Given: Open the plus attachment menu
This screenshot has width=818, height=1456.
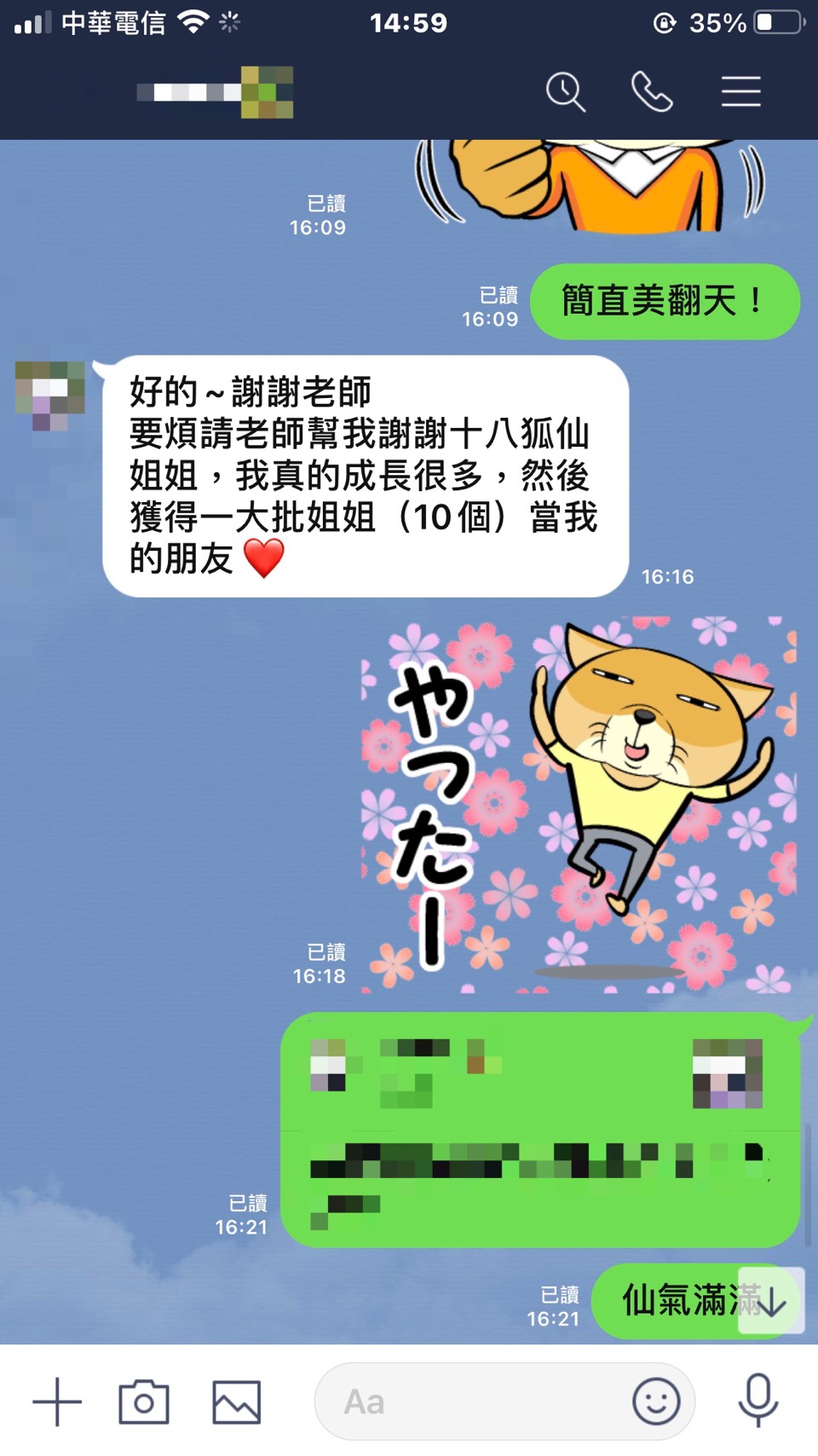Looking at the screenshot, I should point(57,1401).
